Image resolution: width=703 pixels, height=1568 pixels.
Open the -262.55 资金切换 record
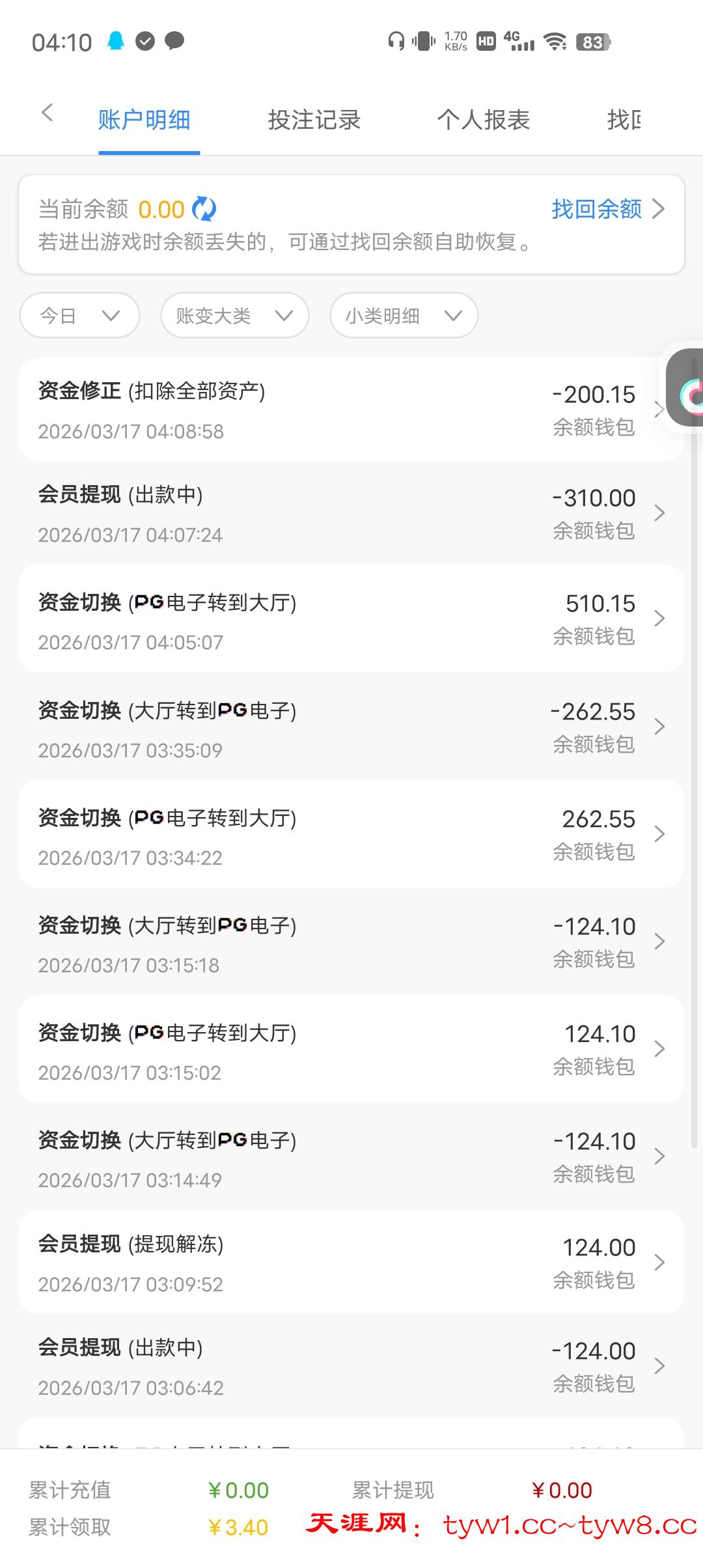351,727
